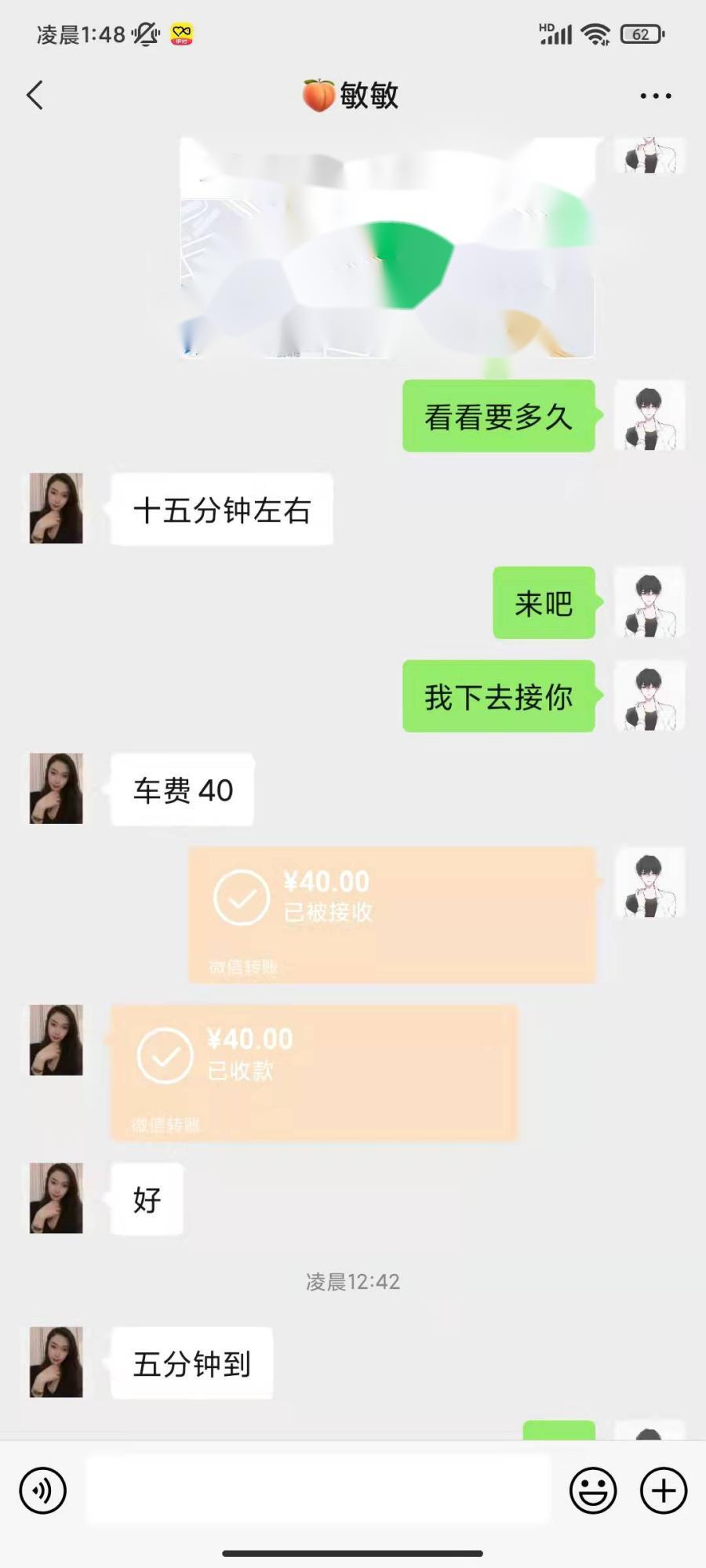Go back to the chat list

(35, 96)
